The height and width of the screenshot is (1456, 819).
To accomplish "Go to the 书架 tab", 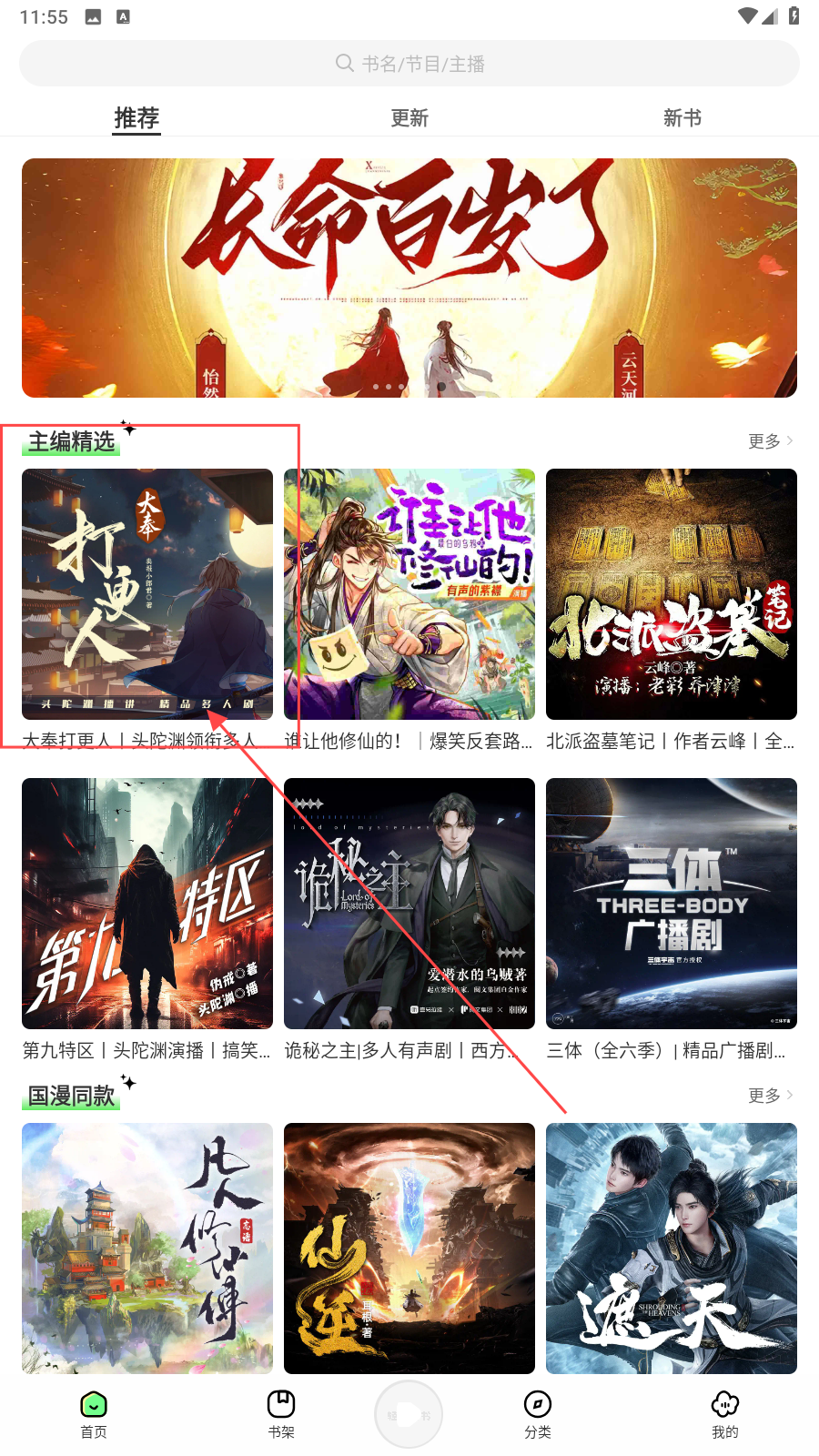I will pos(281,1413).
